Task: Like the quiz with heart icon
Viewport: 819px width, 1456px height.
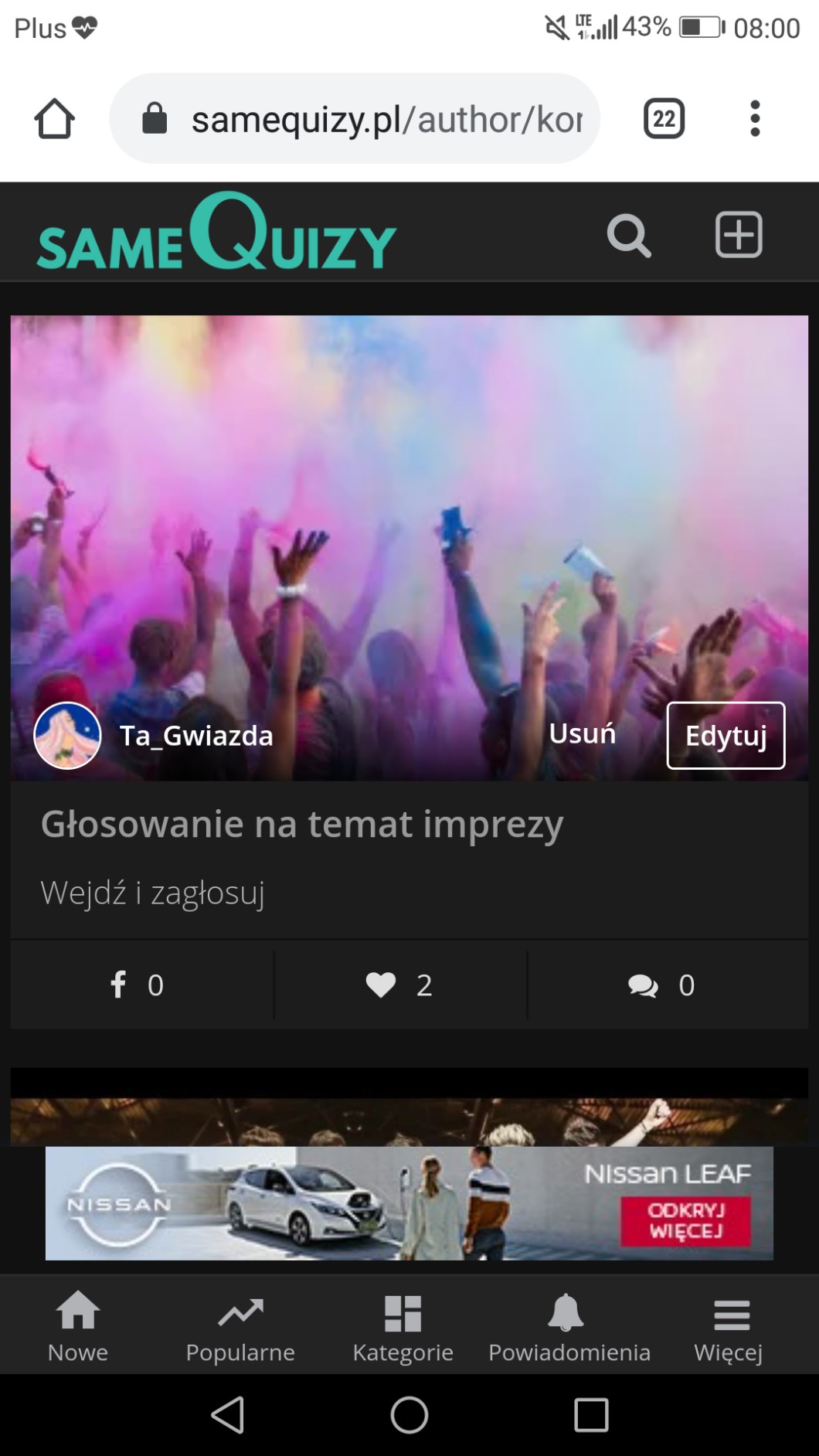Action: (x=399, y=985)
